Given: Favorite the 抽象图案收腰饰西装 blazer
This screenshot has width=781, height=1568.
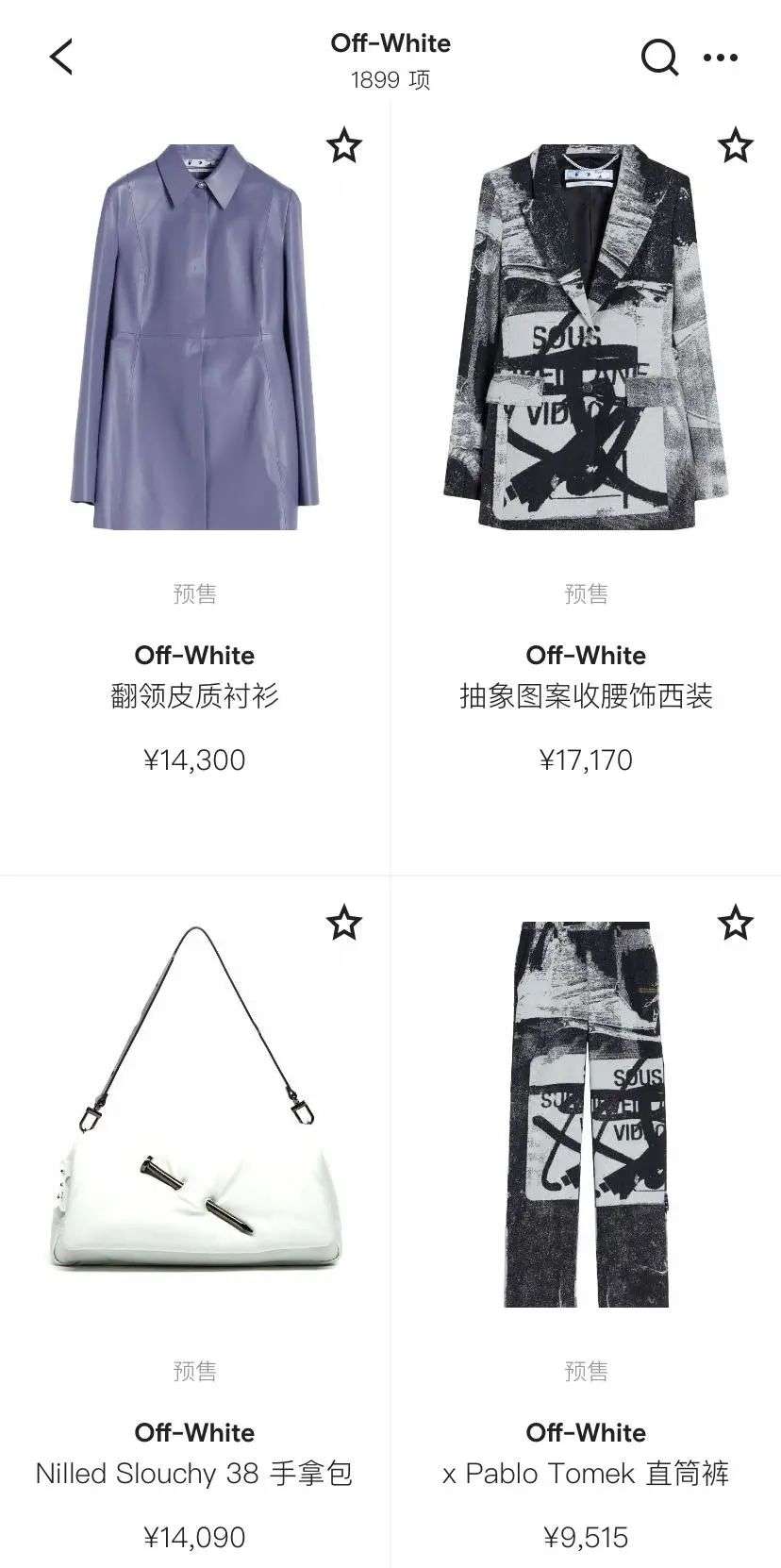Looking at the screenshot, I should (735, 146).
